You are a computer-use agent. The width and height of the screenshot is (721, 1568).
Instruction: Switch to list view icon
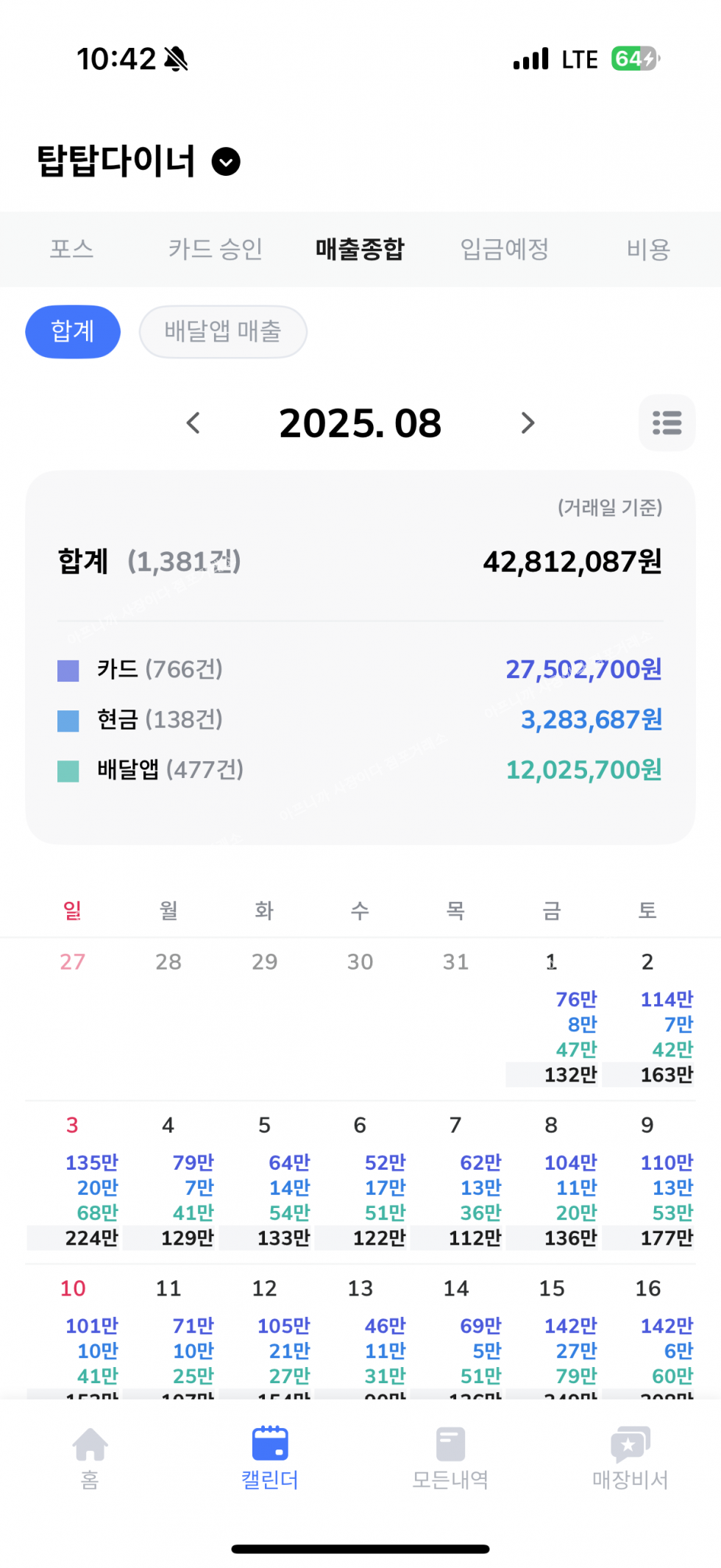[x=667, y=423]
